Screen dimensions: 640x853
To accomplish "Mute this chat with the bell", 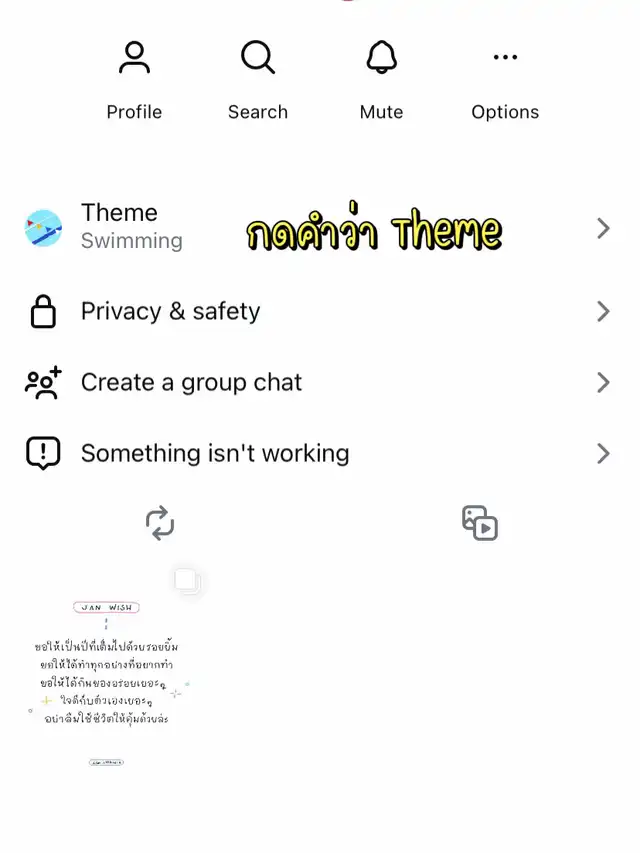I will 381,79.
